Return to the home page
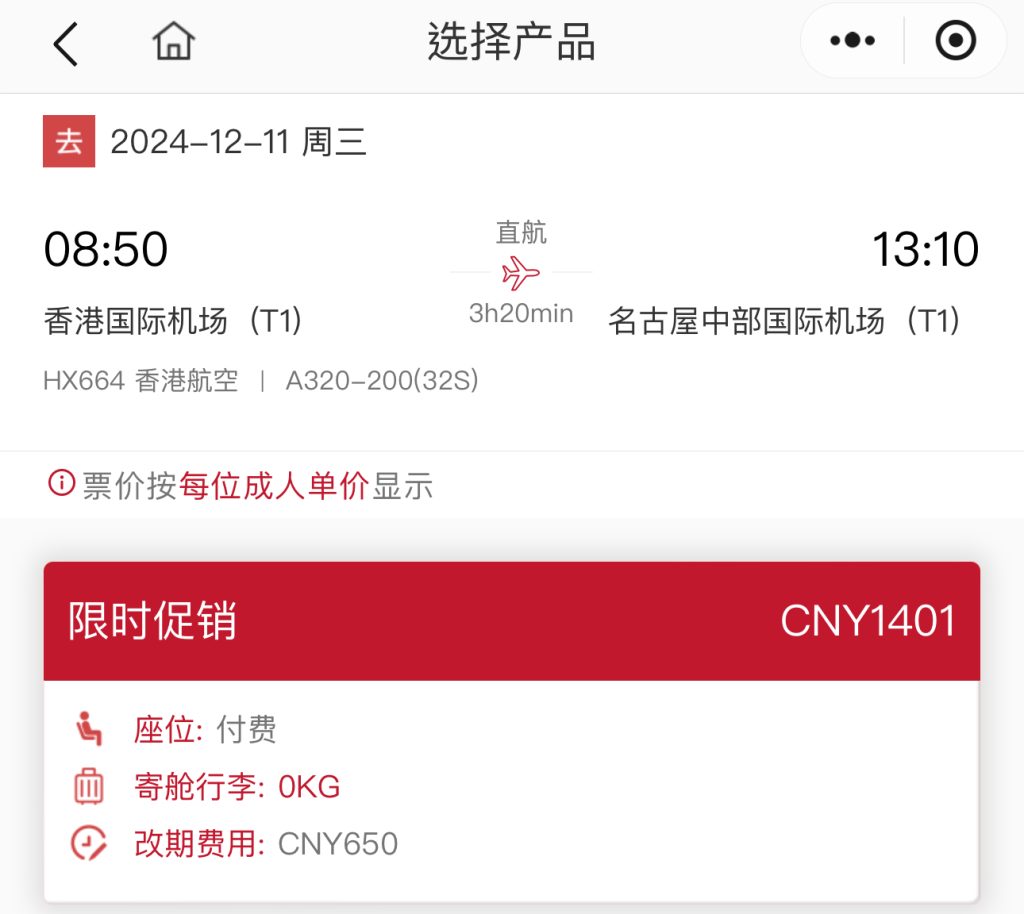The height and width of the screenshot is (914, 1024). [173, 43]
